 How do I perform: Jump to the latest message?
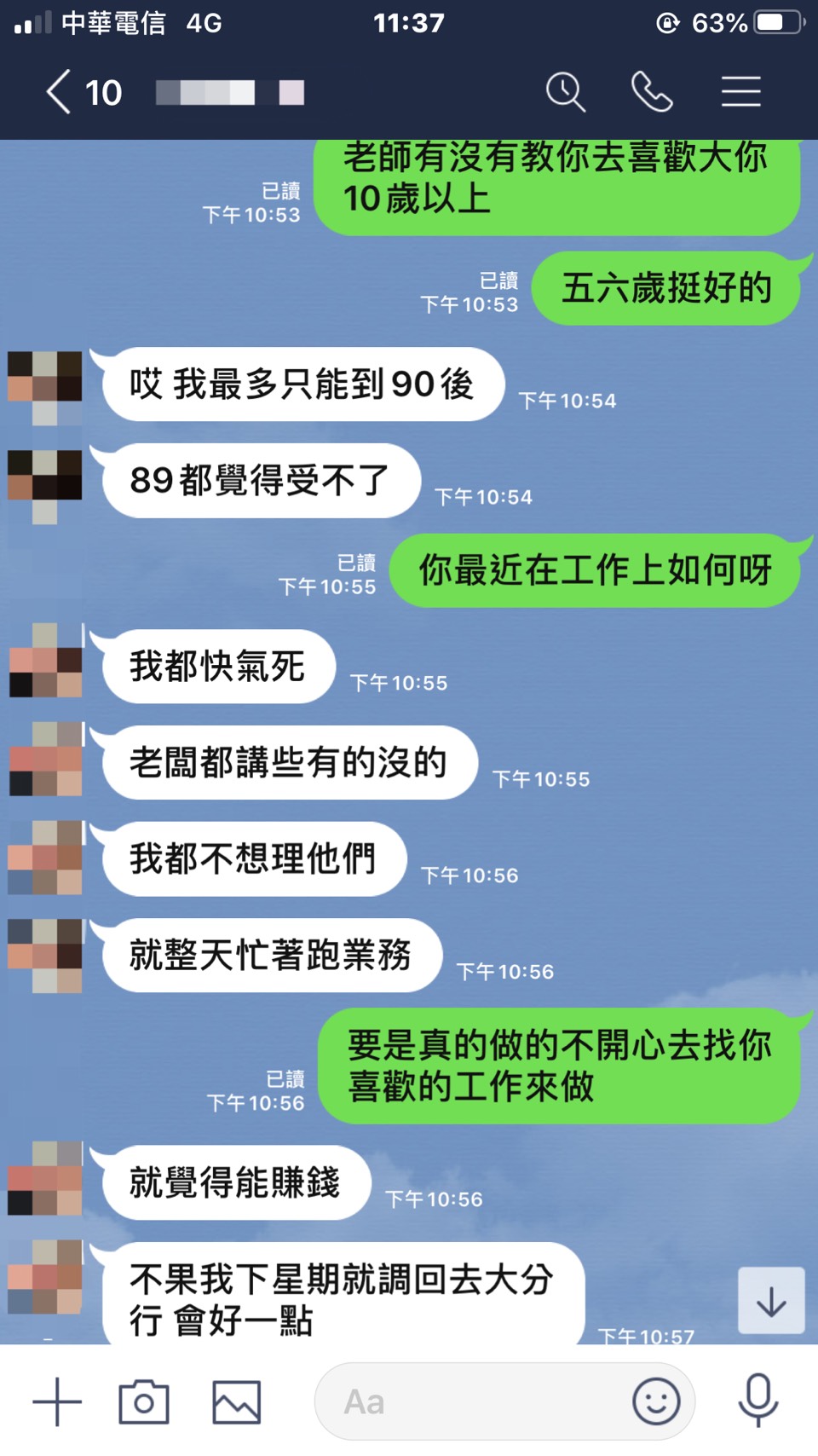[x=771, y=1301]
